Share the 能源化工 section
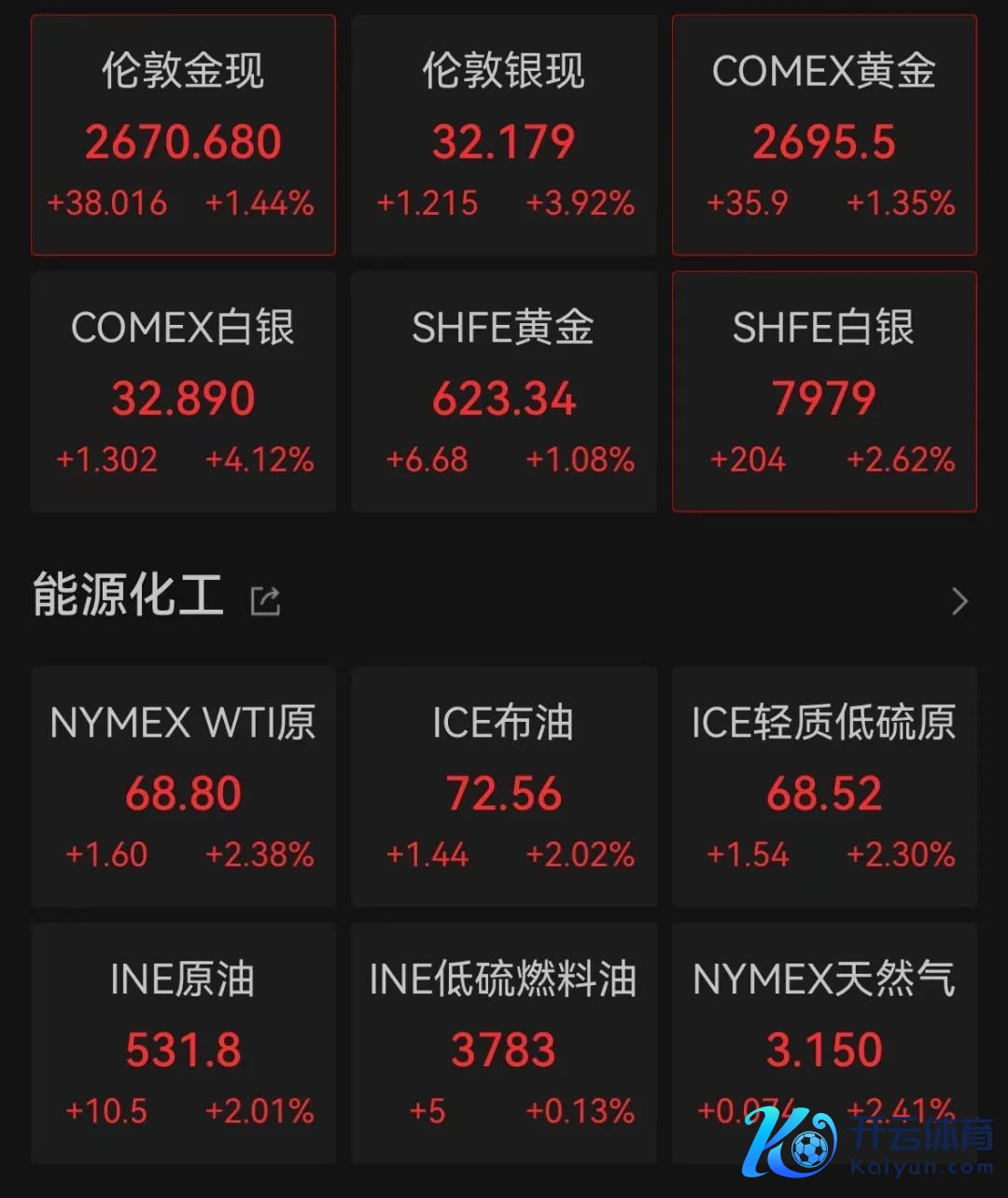The image size is (1008, 1198). 266,600
